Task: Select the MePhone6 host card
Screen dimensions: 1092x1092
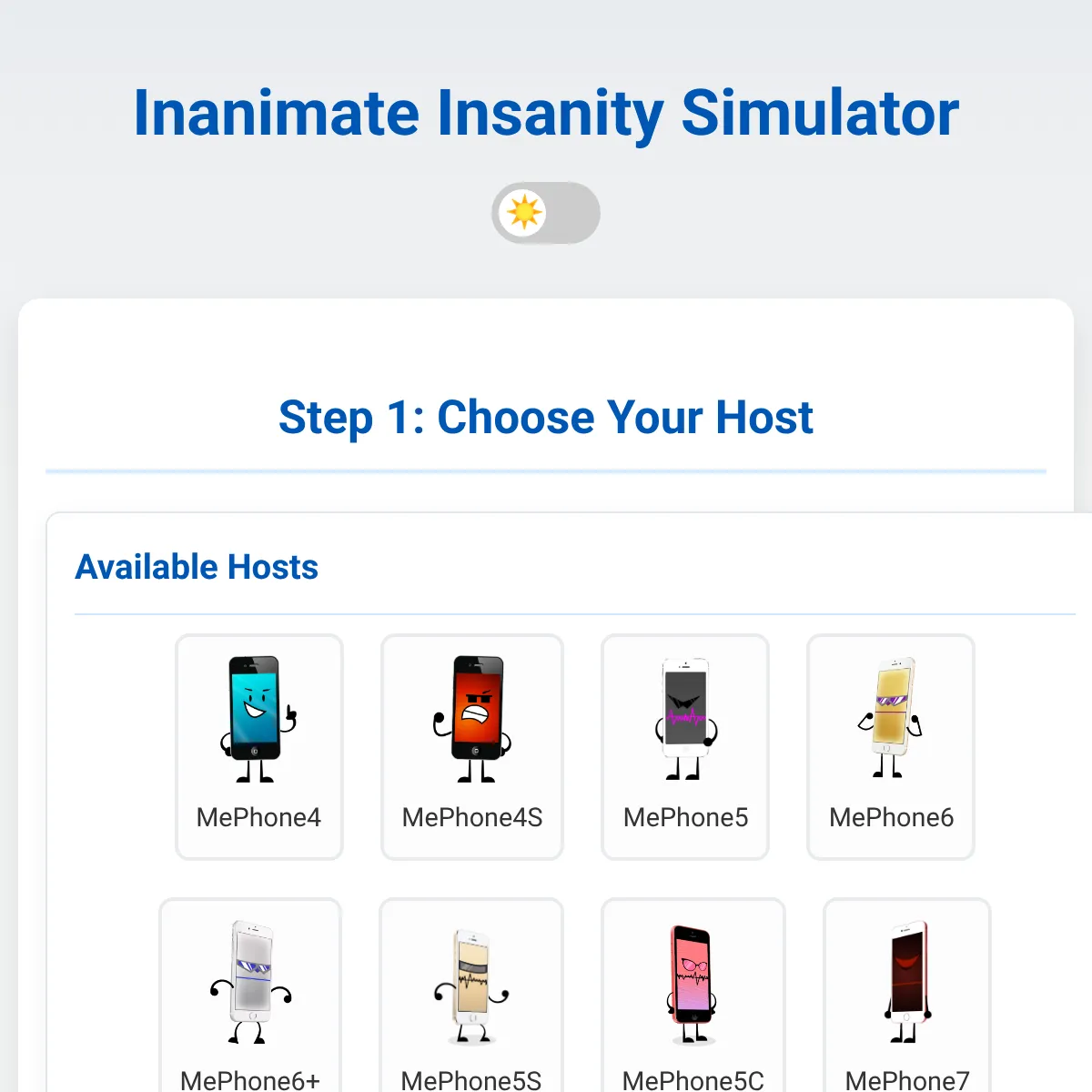Action: 890,746
